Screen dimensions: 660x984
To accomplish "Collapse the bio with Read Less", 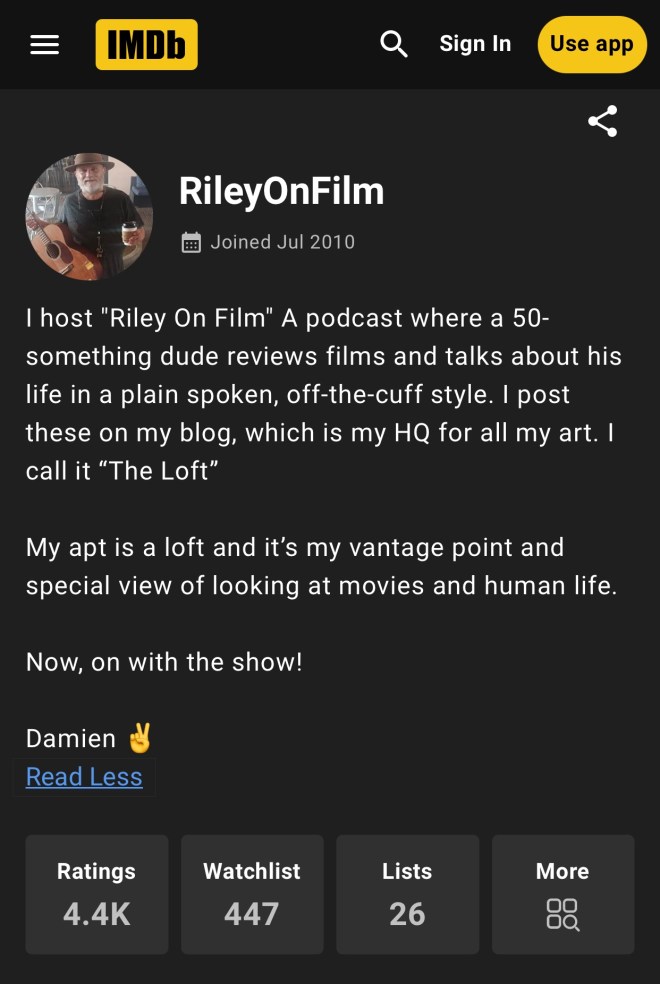I will click(84, 777).
